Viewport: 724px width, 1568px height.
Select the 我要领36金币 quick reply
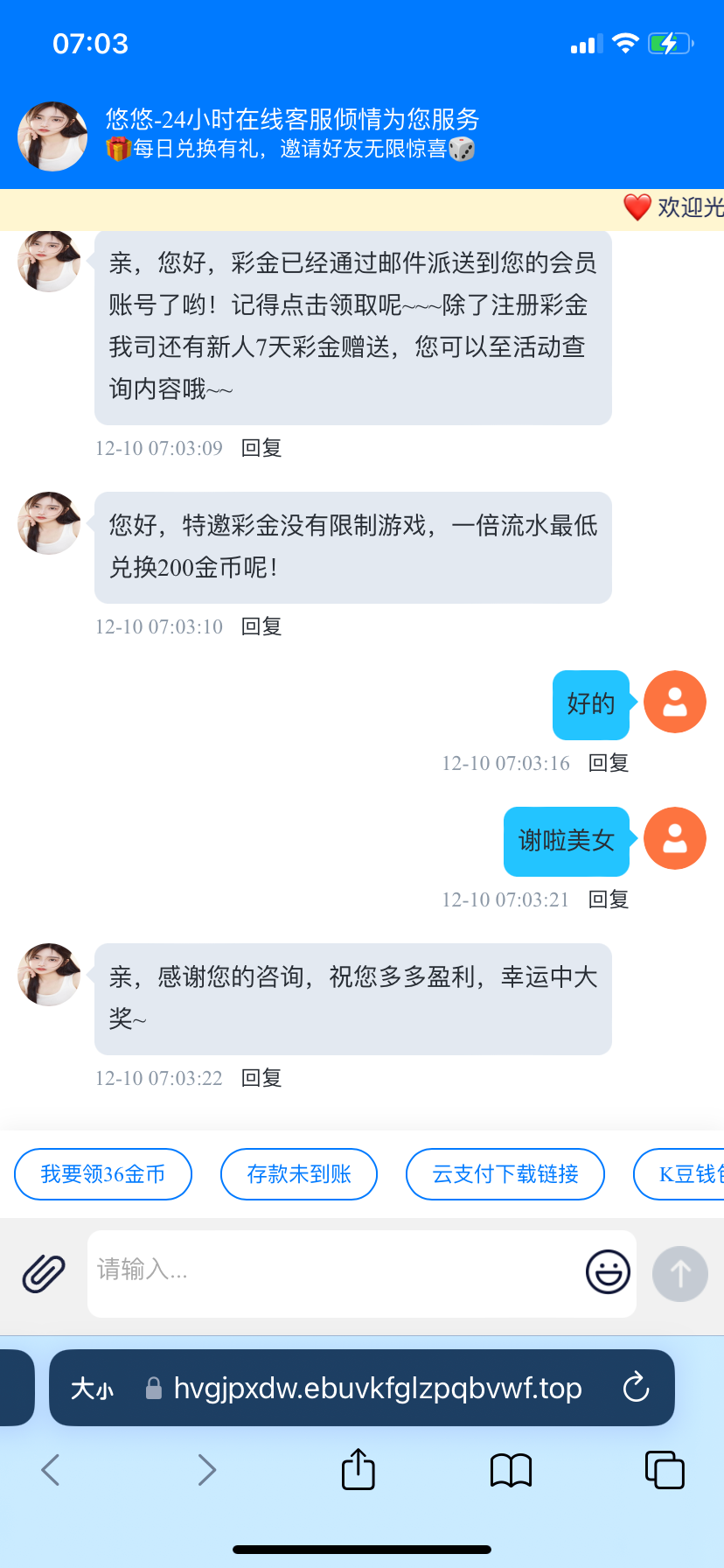click(103, 1174)
